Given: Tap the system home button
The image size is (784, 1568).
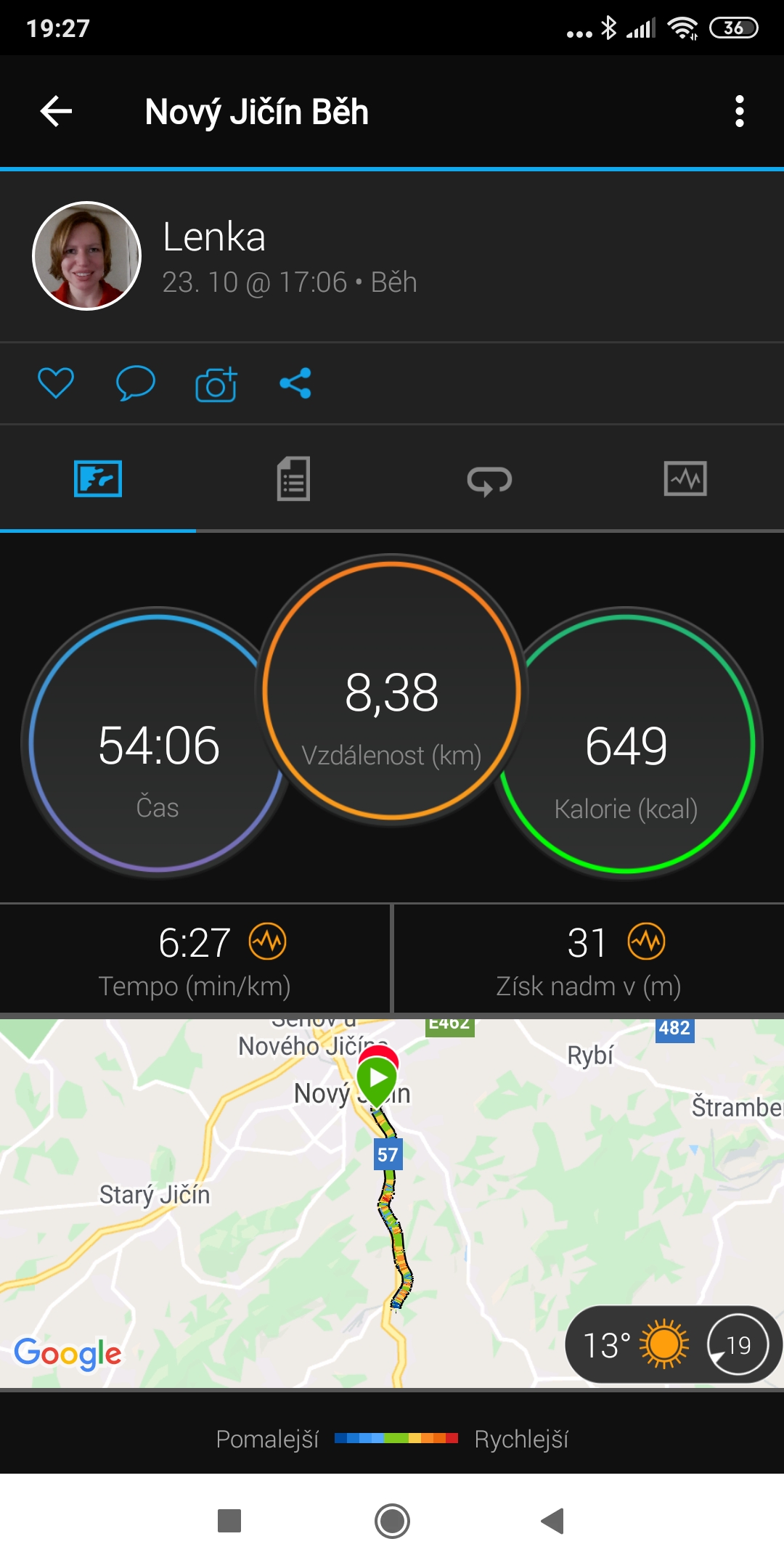Looking at the screenshot, I should [392, 1521].
